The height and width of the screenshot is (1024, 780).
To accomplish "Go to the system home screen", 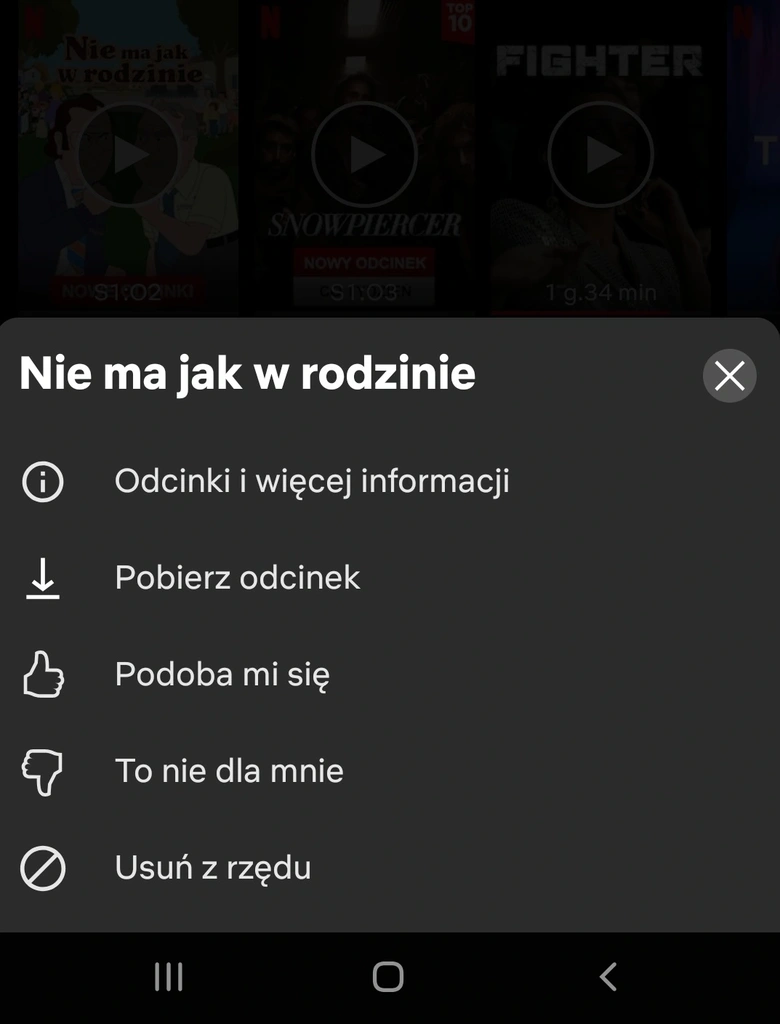I will pyautogui.click(x=388, y=977).
